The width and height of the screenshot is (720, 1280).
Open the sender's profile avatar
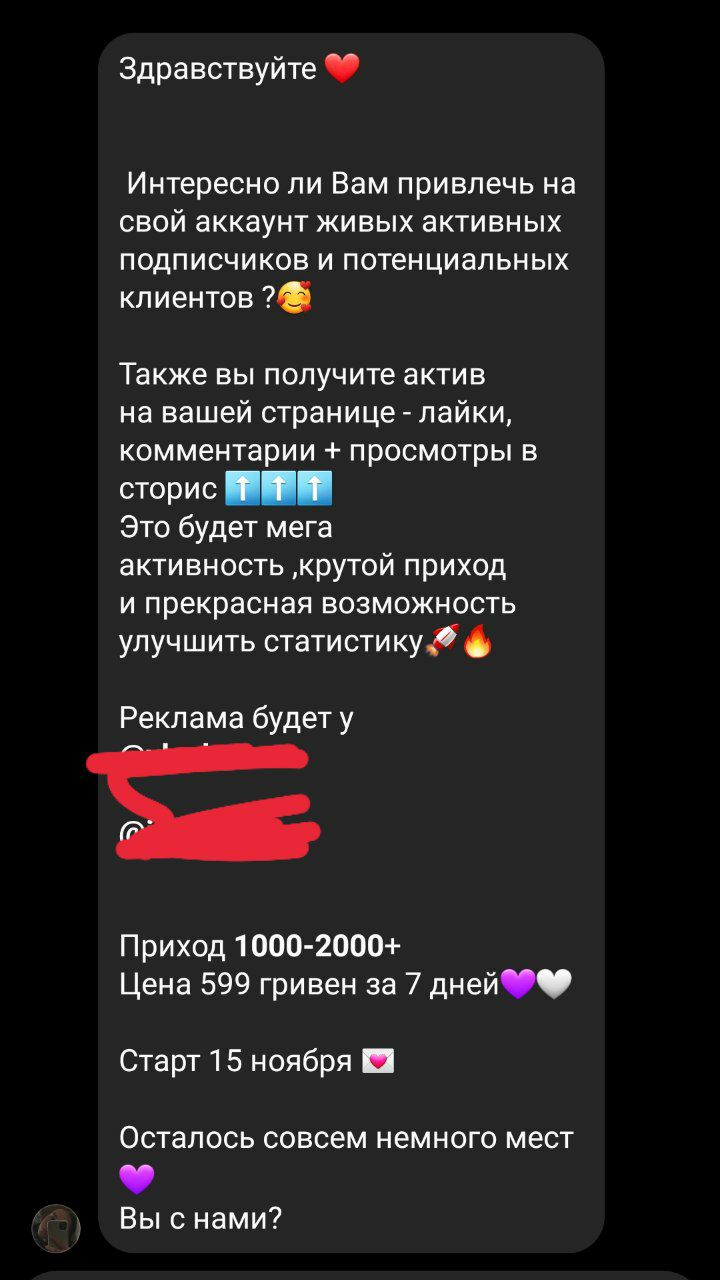(56, 1228)
